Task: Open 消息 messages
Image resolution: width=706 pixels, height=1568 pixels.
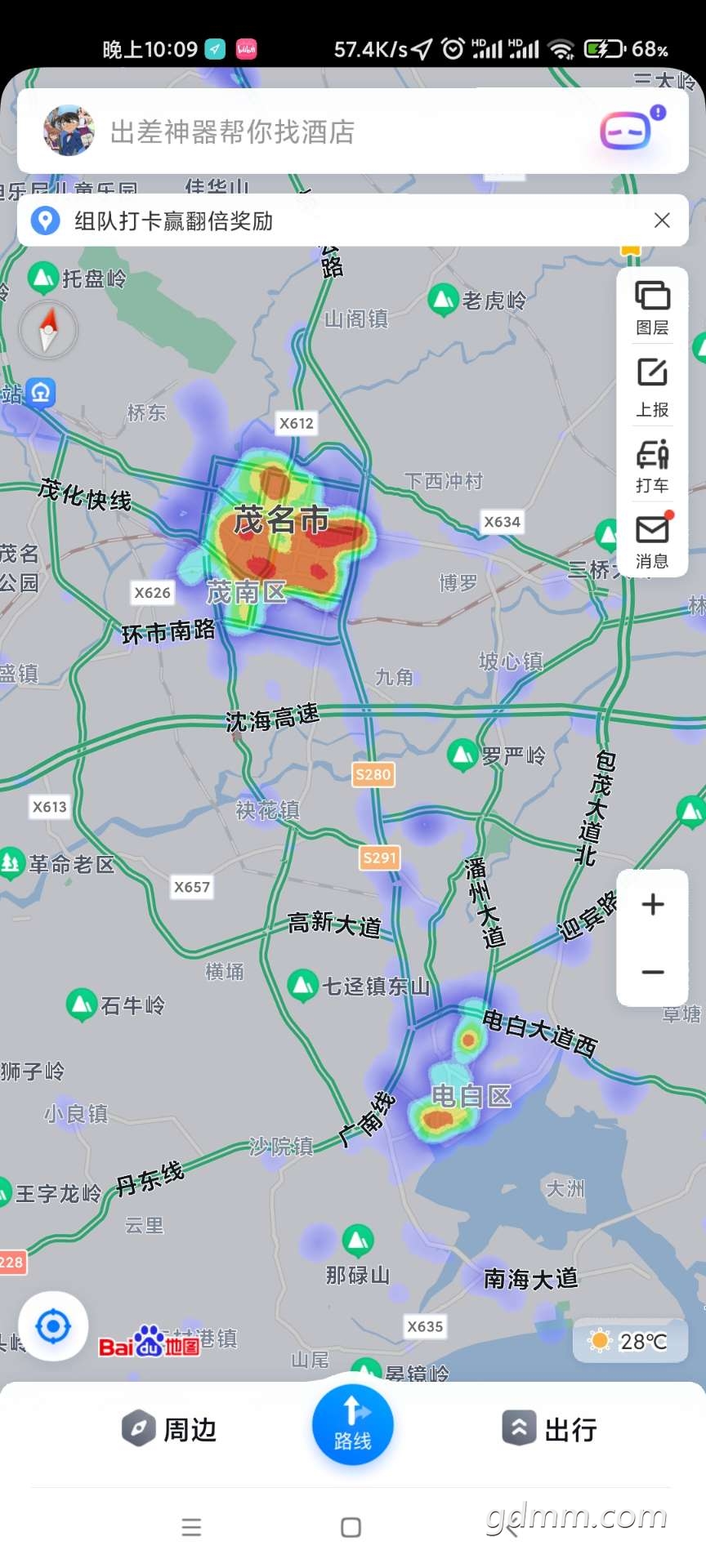Action: point(652,541)
